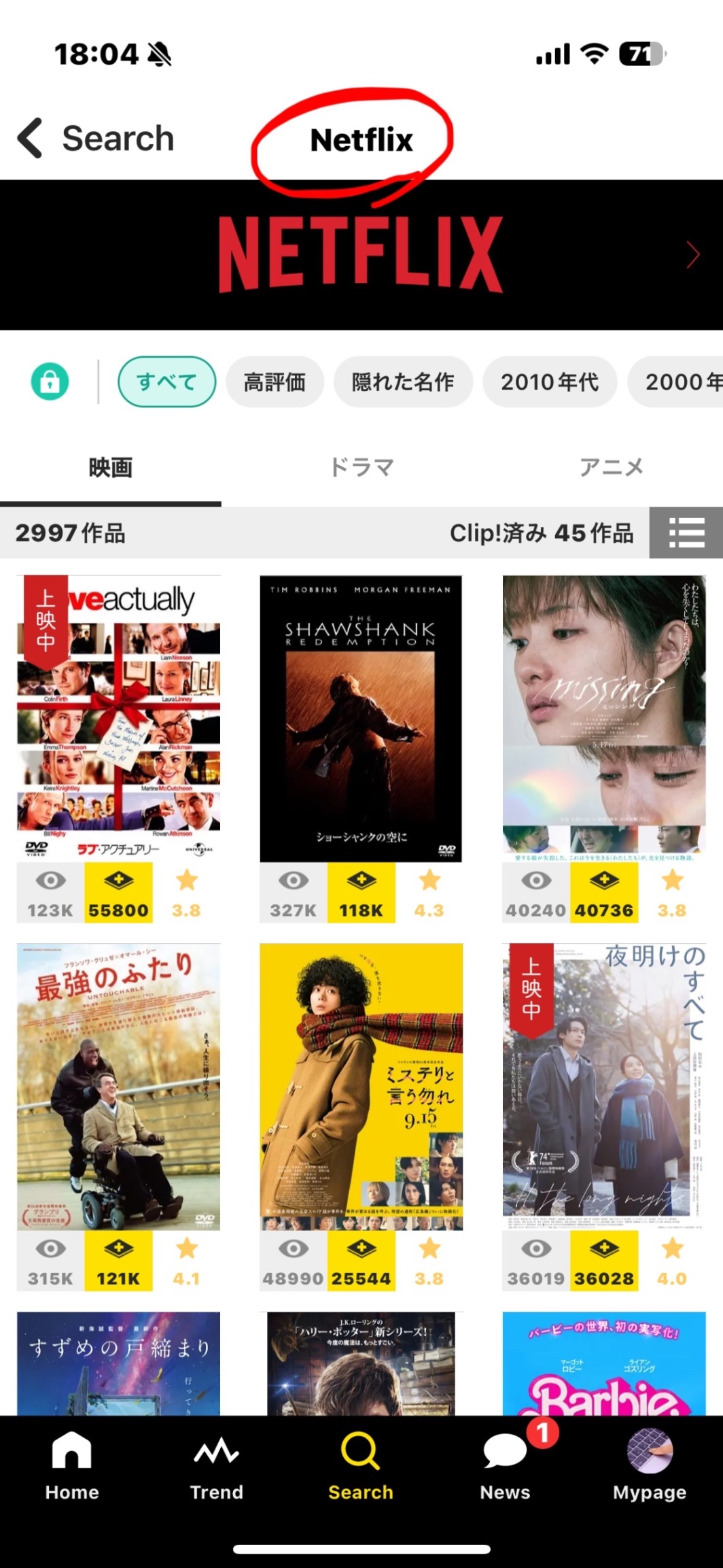
Task: Mark ミステリと言う勿れ as watched
Action: 294,1261
